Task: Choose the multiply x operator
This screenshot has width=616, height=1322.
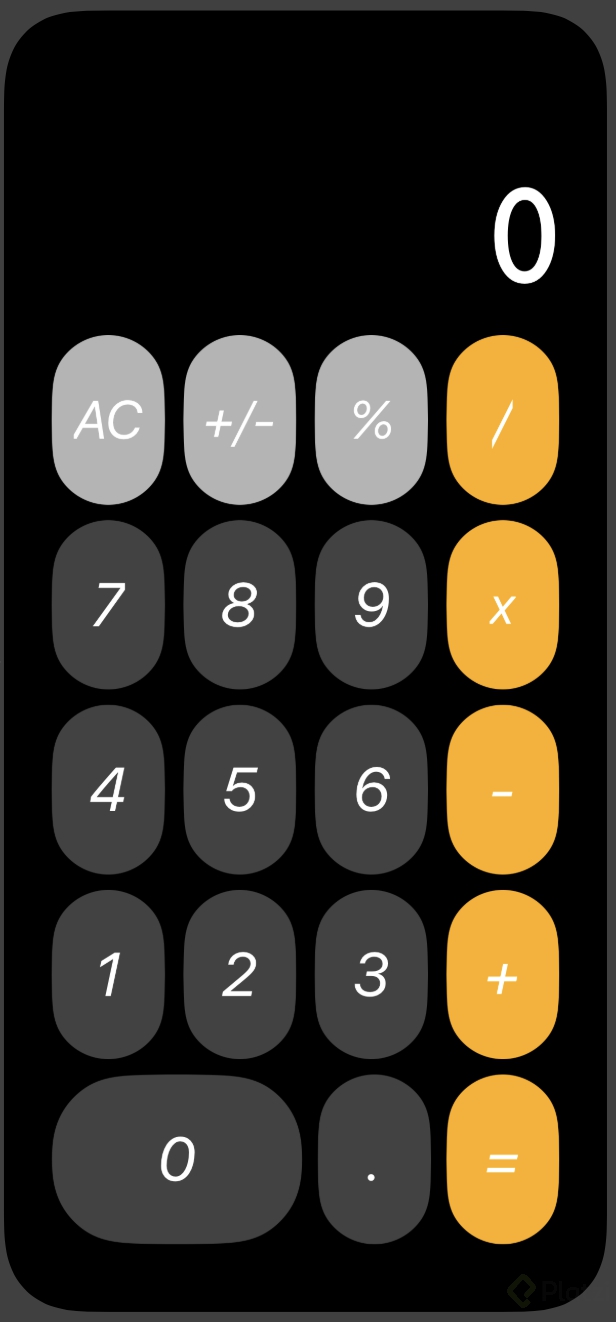Action: pos(502,605)
